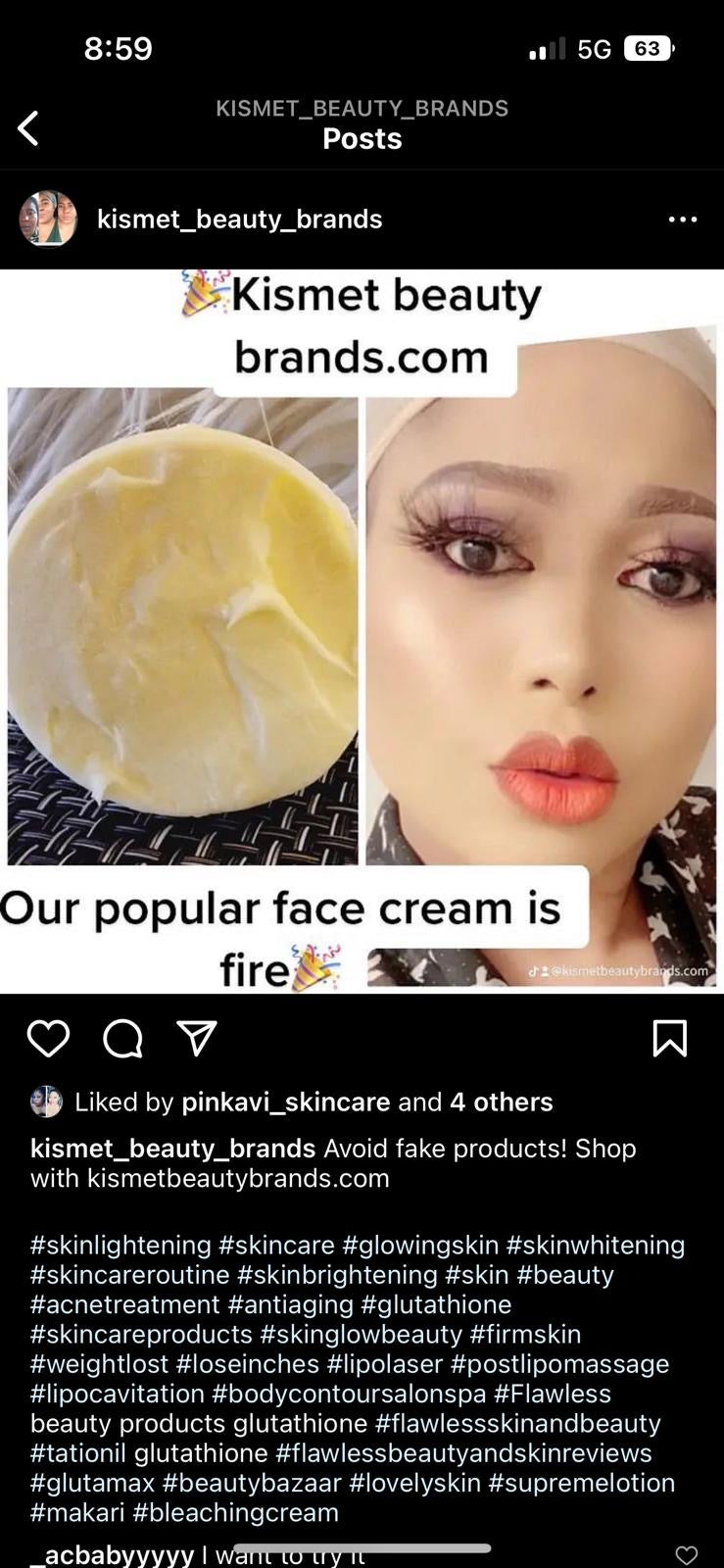Tap the kismet_beauty_brands profile avatar
The image size is (724, 1568).
(x=46, y=219)
